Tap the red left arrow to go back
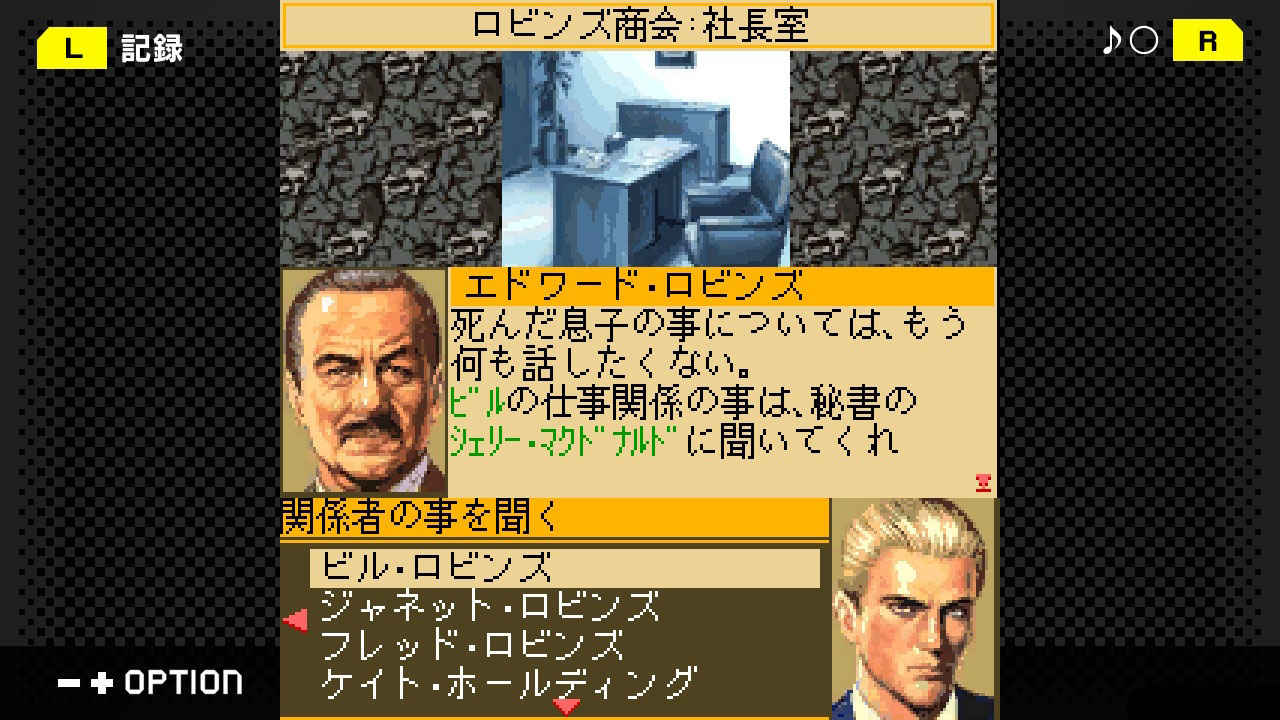The image size is (1280, 720). tap(295, 622)
